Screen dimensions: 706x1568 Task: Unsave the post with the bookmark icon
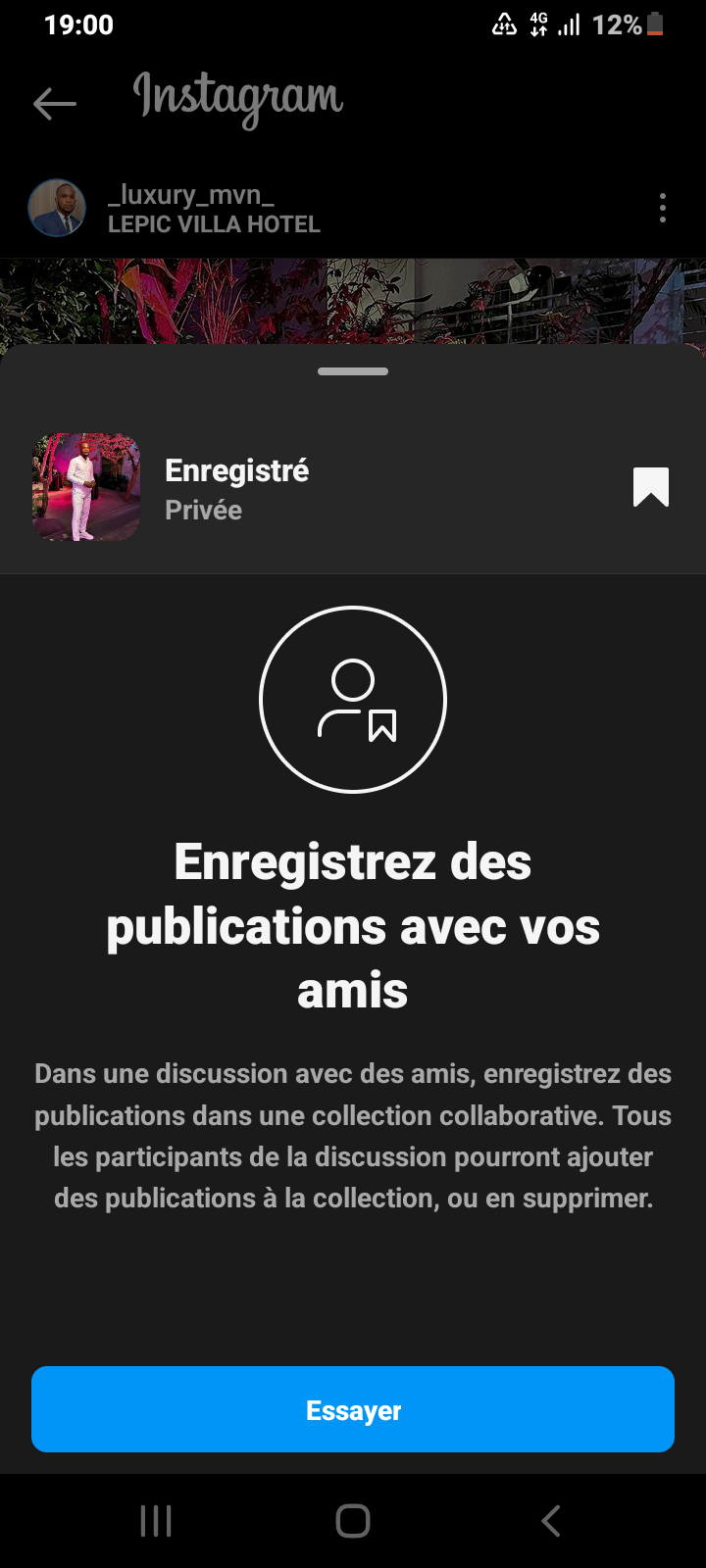[x=651, y=487]
